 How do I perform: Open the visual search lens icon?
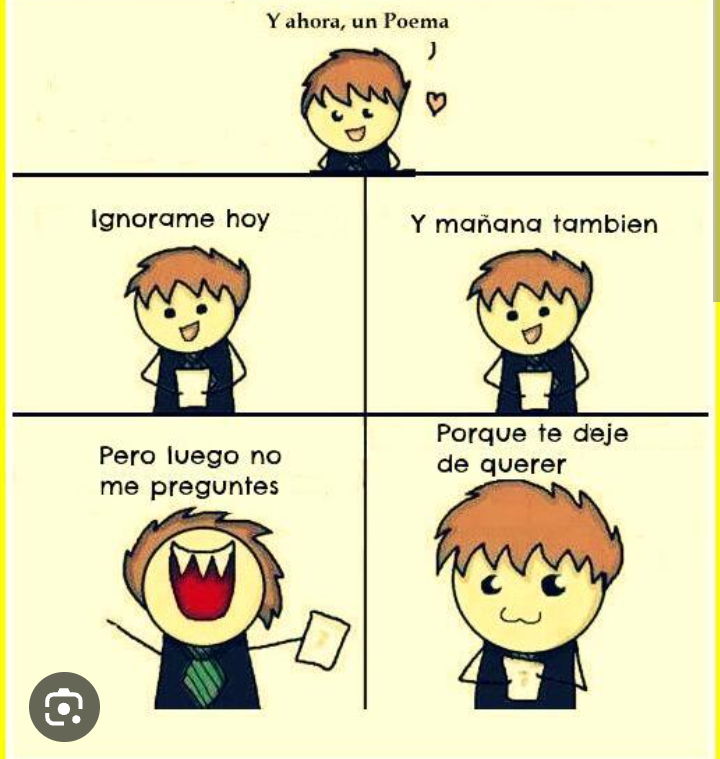click(x=65, y=707)
